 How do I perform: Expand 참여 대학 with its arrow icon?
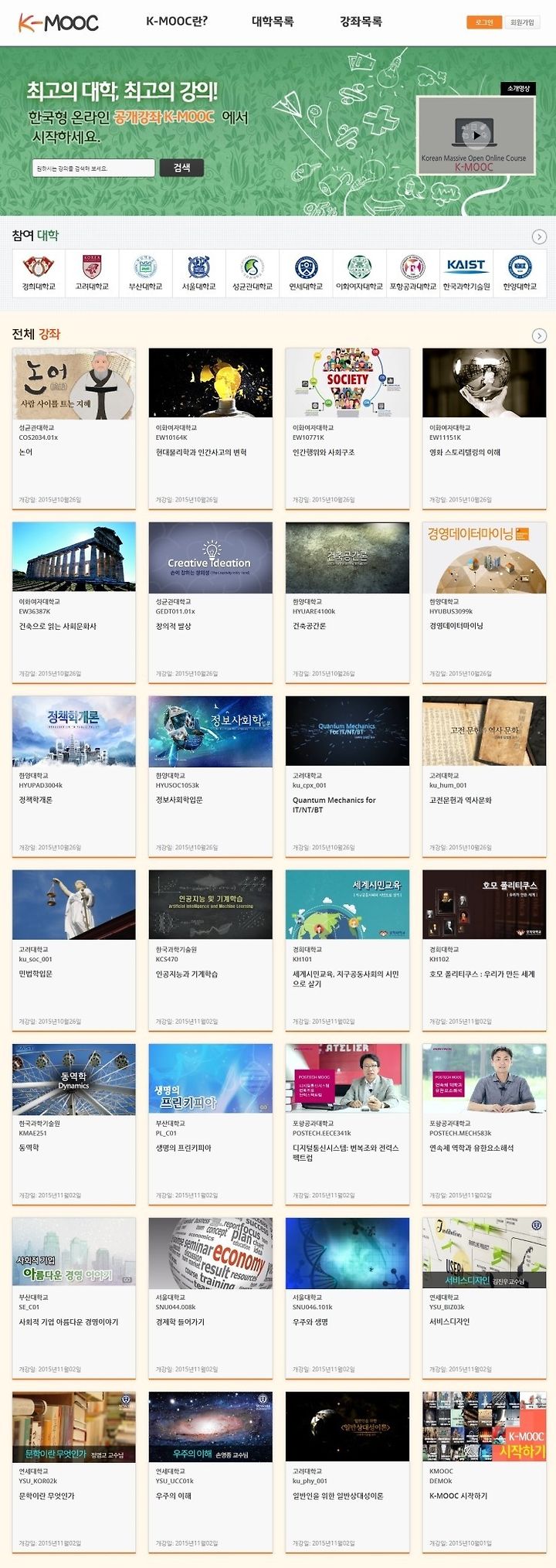539,236
